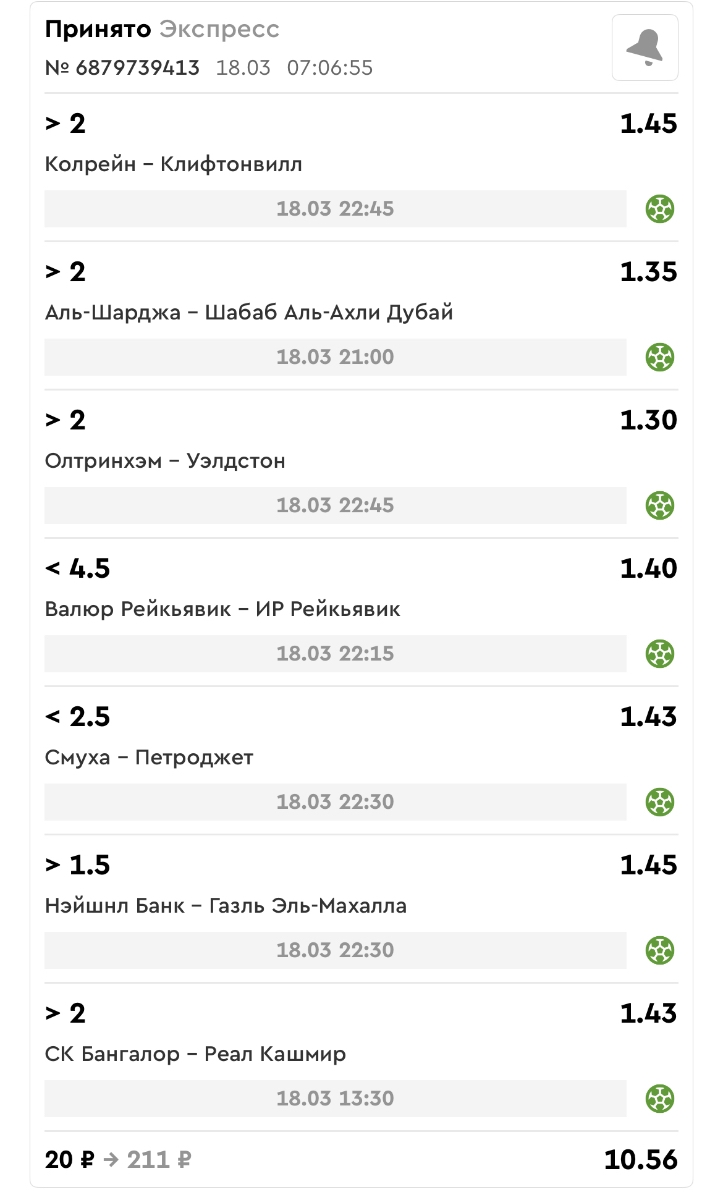Open the Смуха – Петроджет event
Viewport: 723px width, 1200px height.
[x=149, y=757]
